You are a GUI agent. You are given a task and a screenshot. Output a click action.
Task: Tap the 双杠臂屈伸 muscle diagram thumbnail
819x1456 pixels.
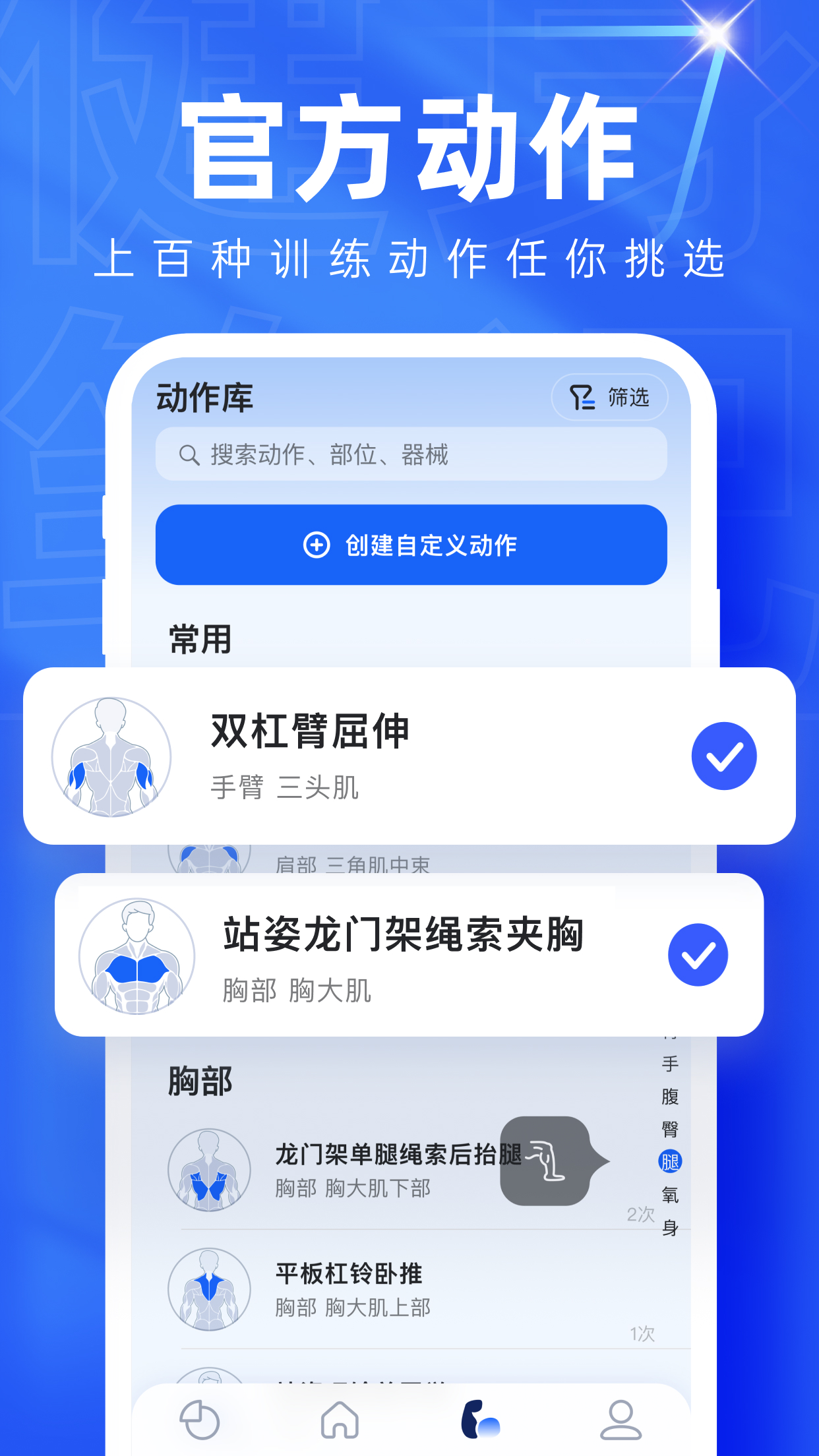[x=111, y=756]
